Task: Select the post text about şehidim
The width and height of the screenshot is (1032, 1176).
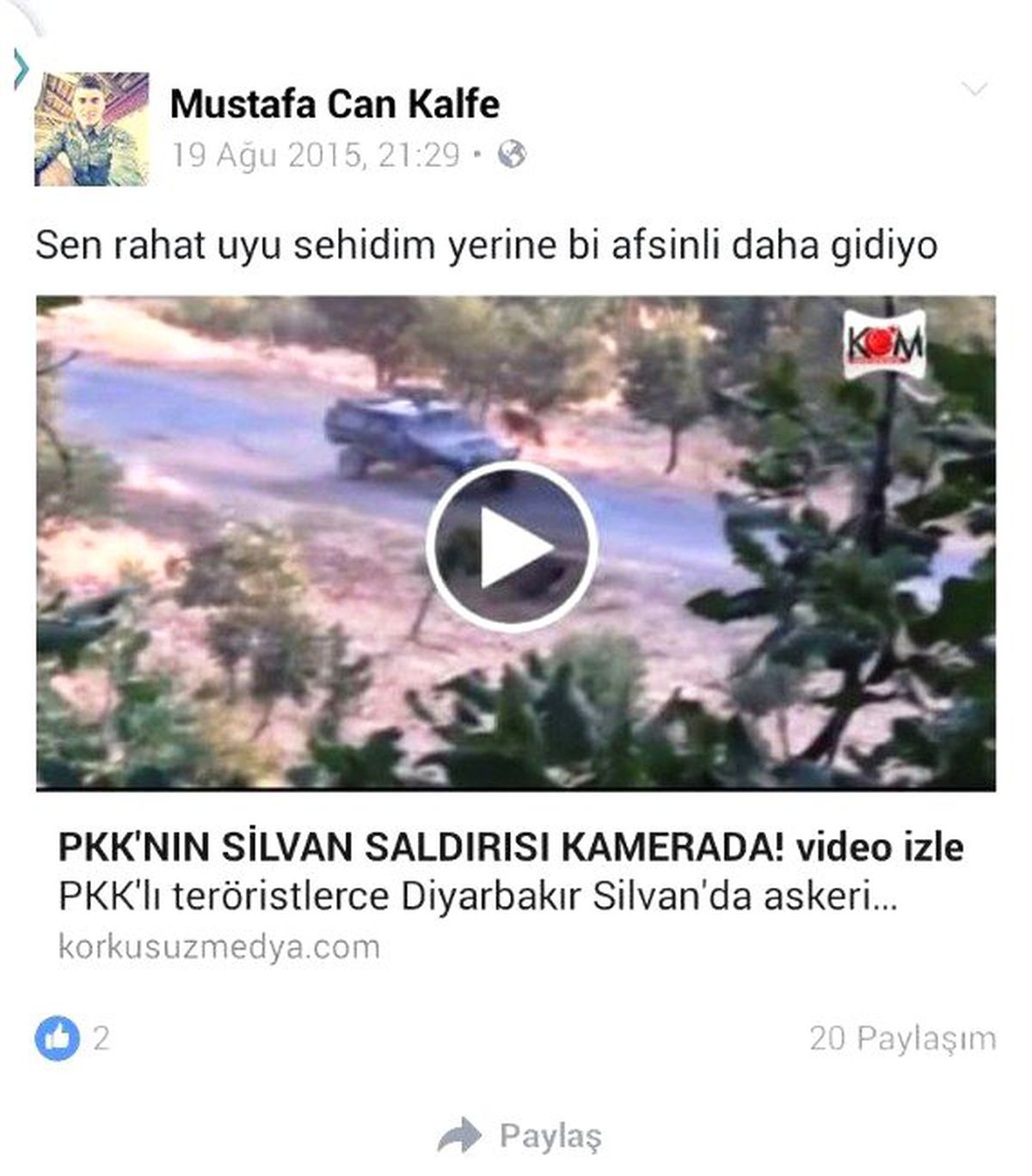Action: point(491,247)
